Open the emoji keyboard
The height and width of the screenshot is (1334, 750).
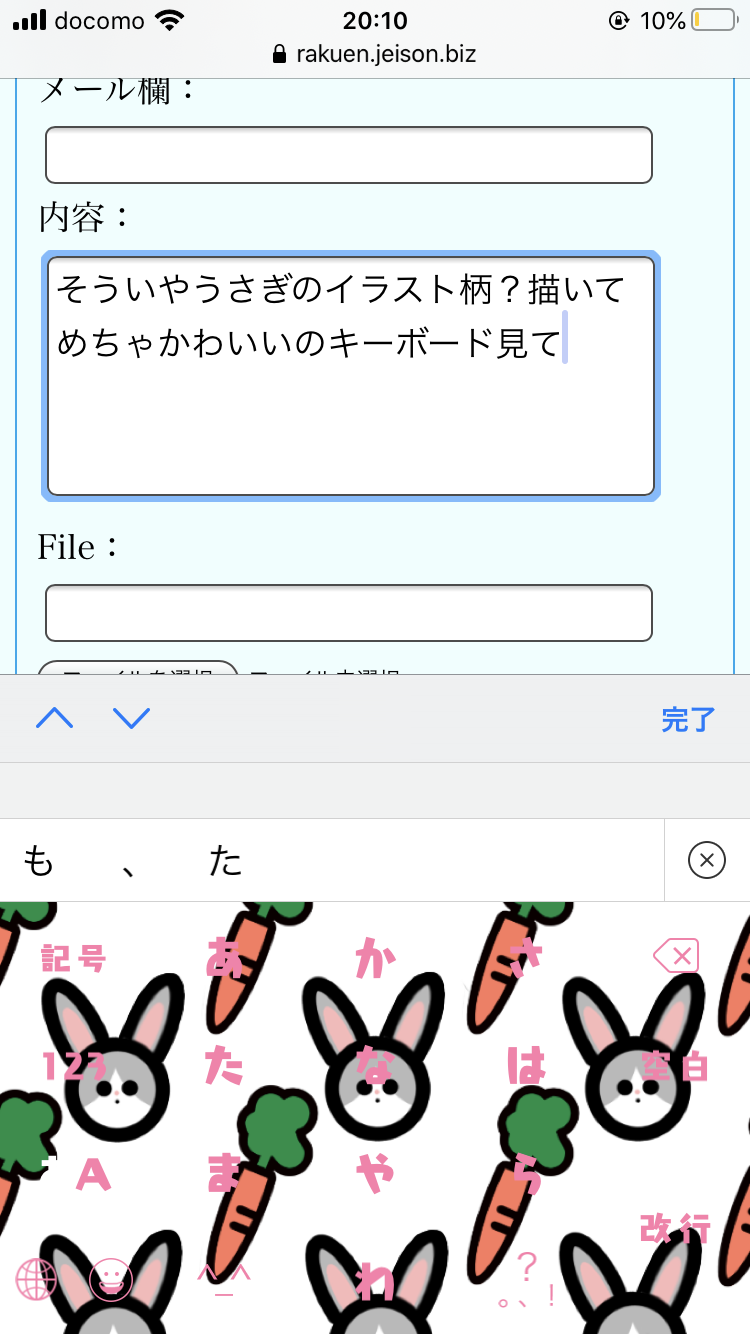tap(110, 1279)
